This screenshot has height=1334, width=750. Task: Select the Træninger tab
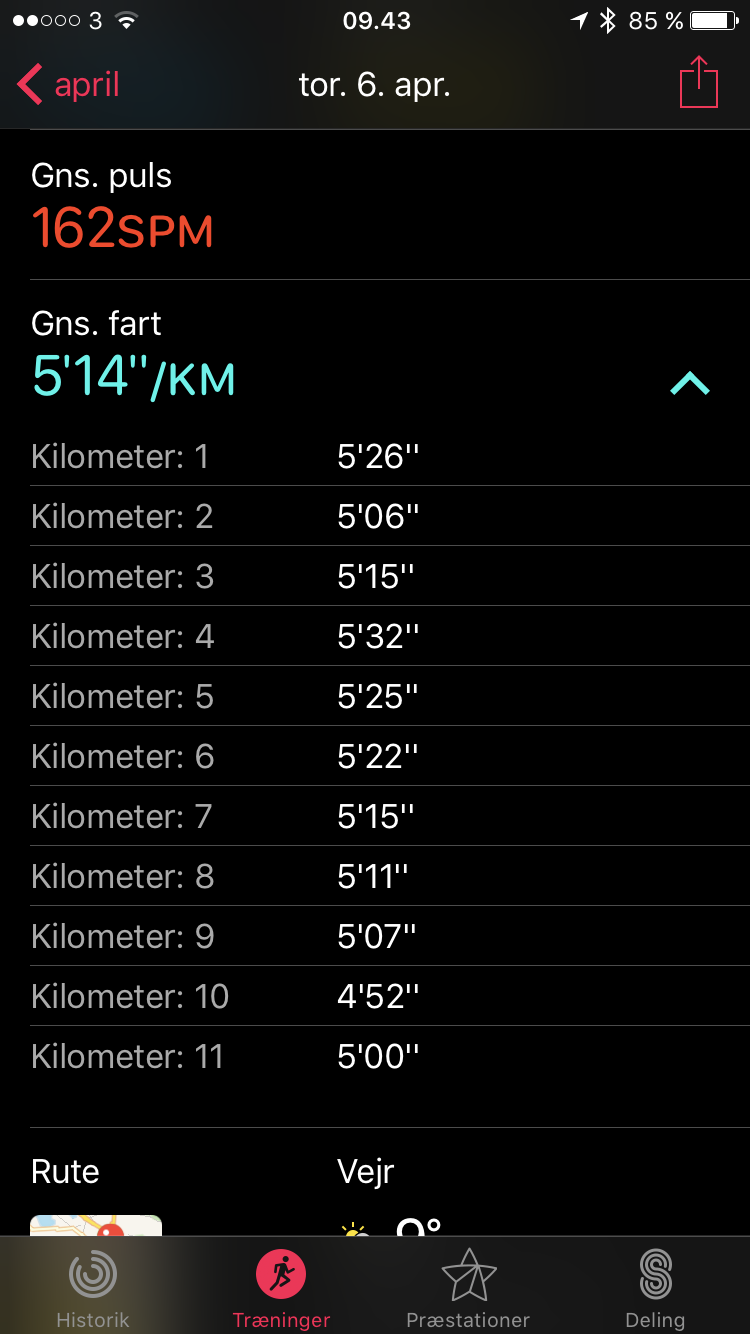(x=281, y=1289)
